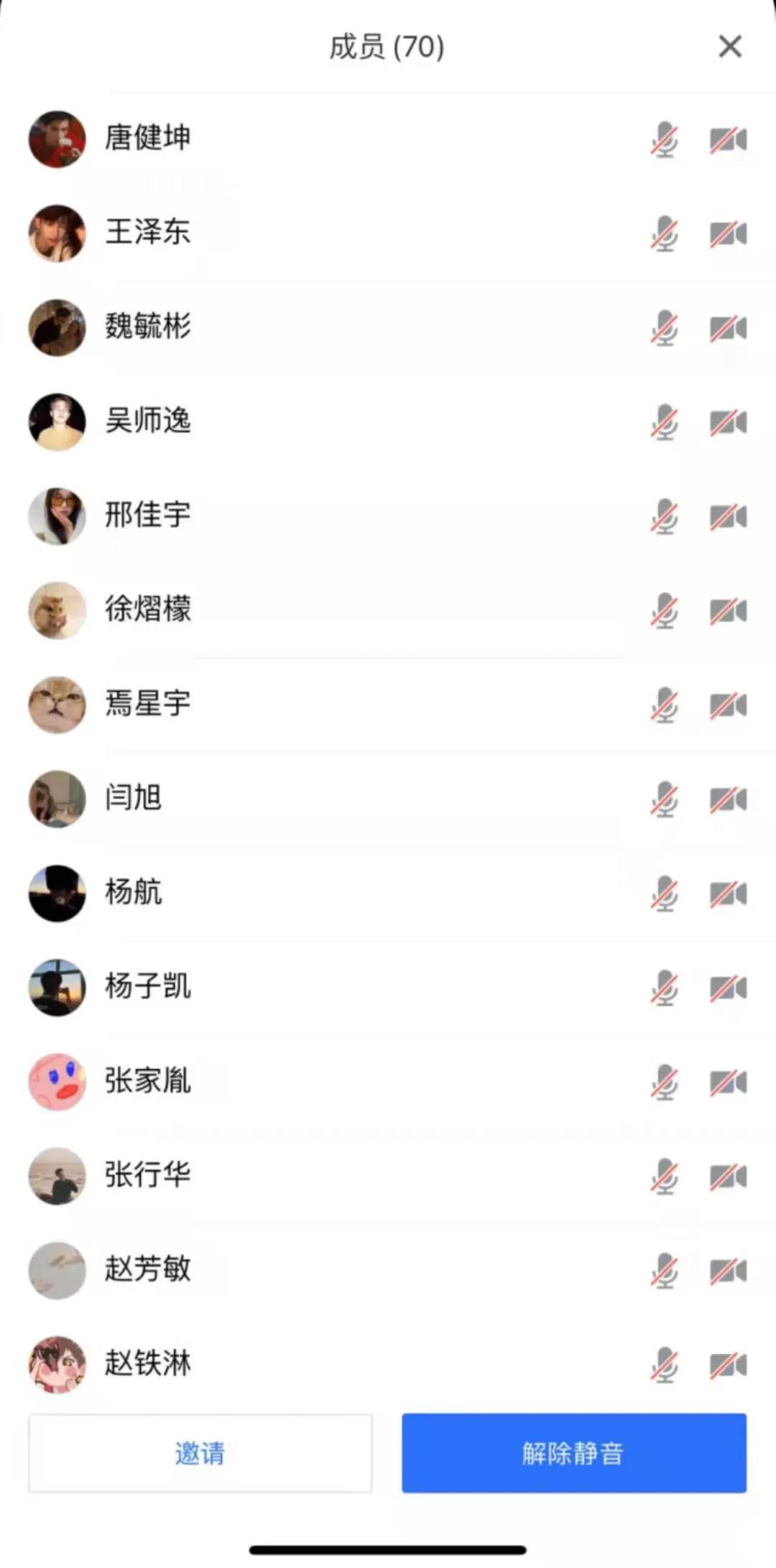Screen dimensions: 776x1568
Task: Tap the camera icon beside 徐熠檬
Action: [x=728, y=611]
